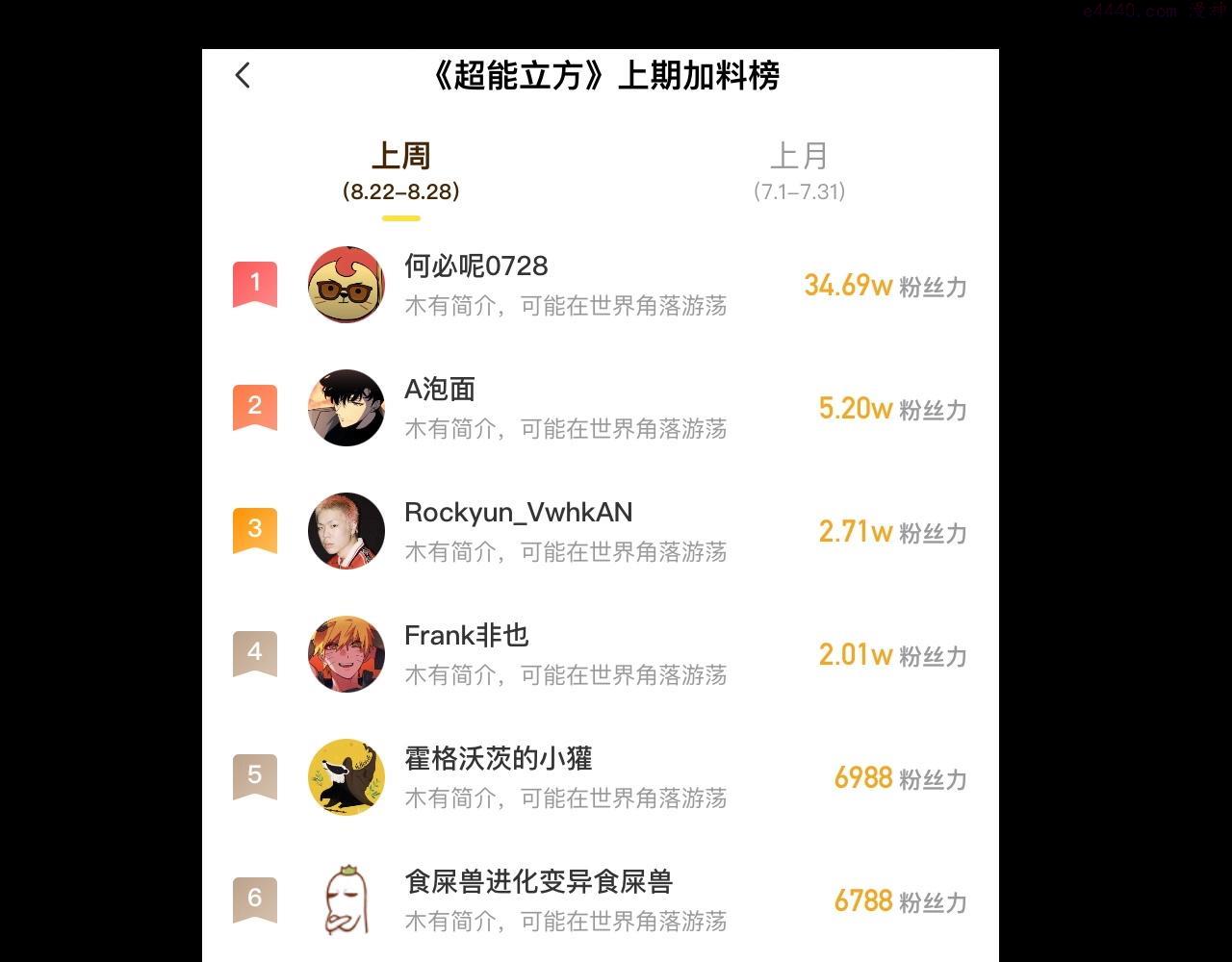Select the 上周 tab
Viewport: 1232px width, 962px height.
[401, 170]
